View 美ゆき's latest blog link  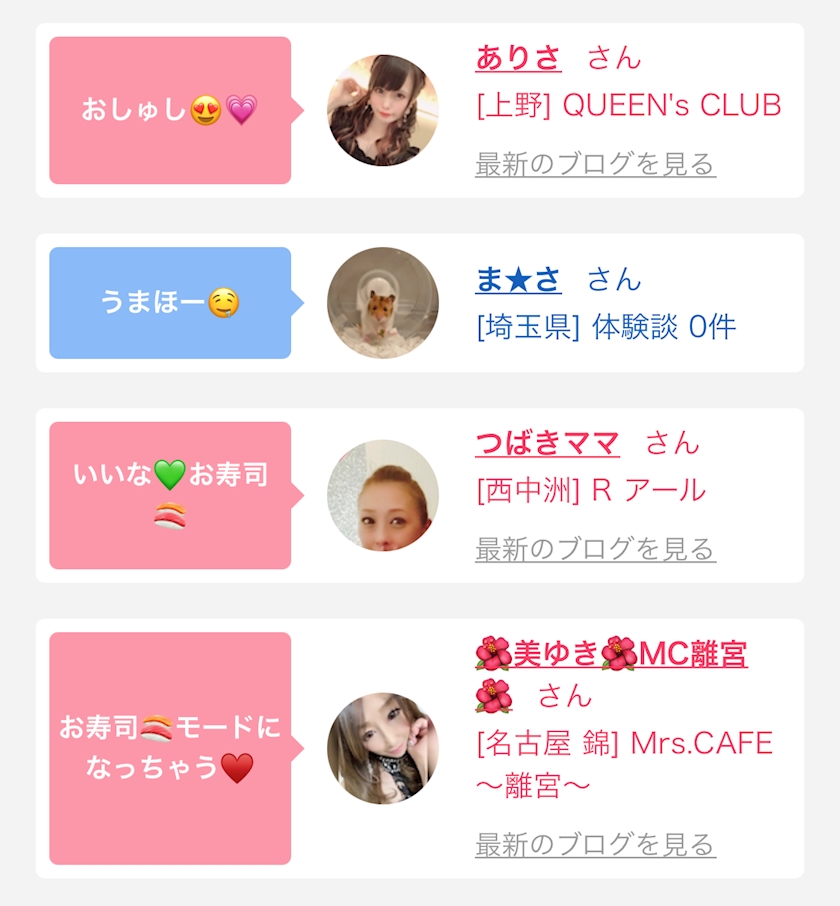point(596,845)
